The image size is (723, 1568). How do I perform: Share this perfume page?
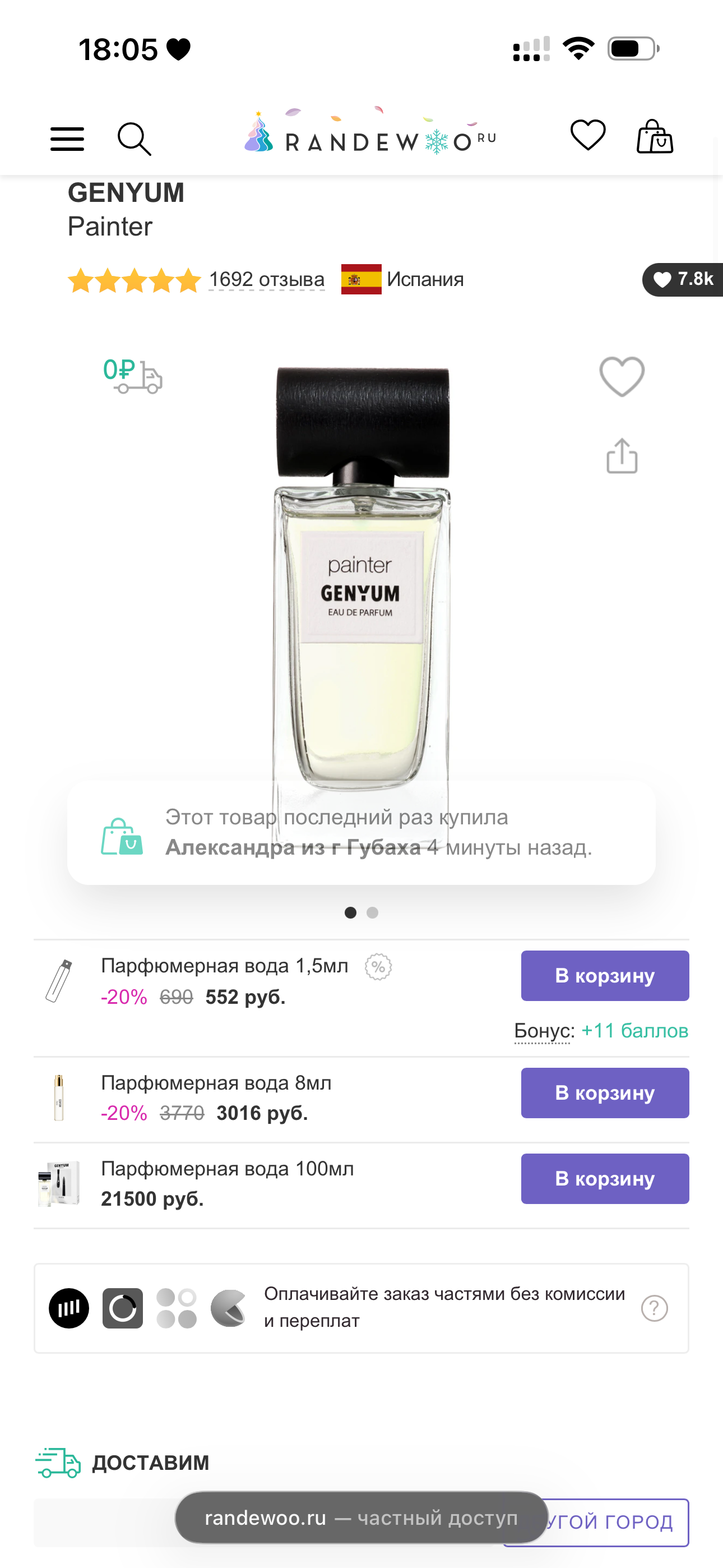pyautogui.click(x=622, y=455)
